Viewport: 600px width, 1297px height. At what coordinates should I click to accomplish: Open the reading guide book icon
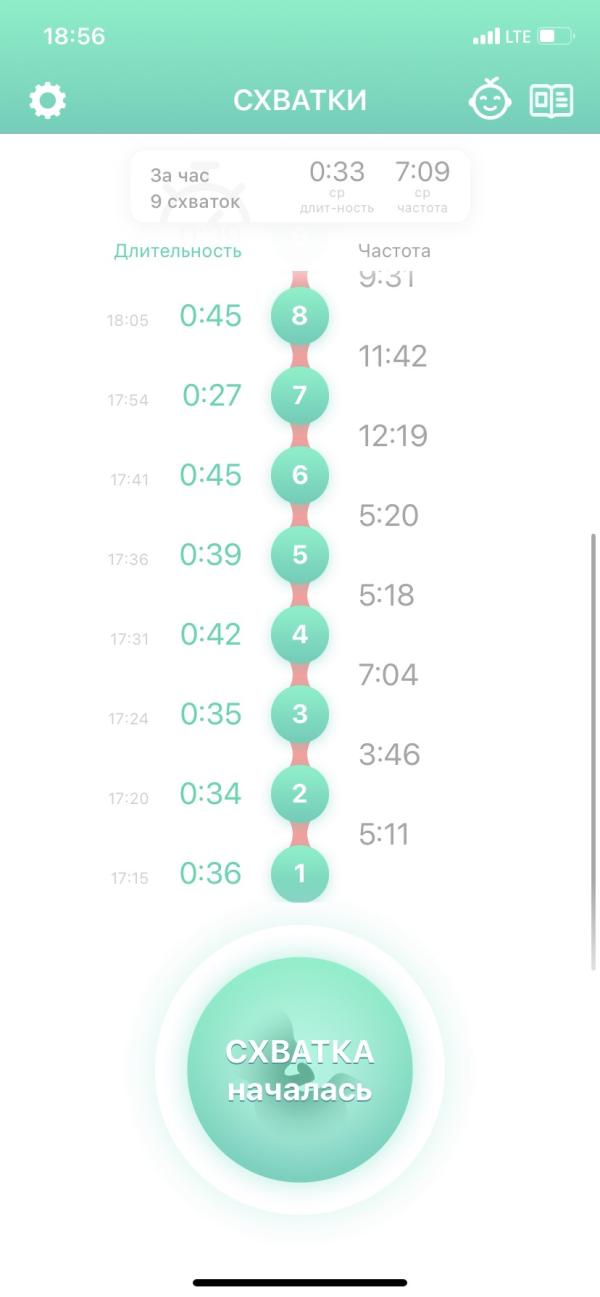[551, 101]
